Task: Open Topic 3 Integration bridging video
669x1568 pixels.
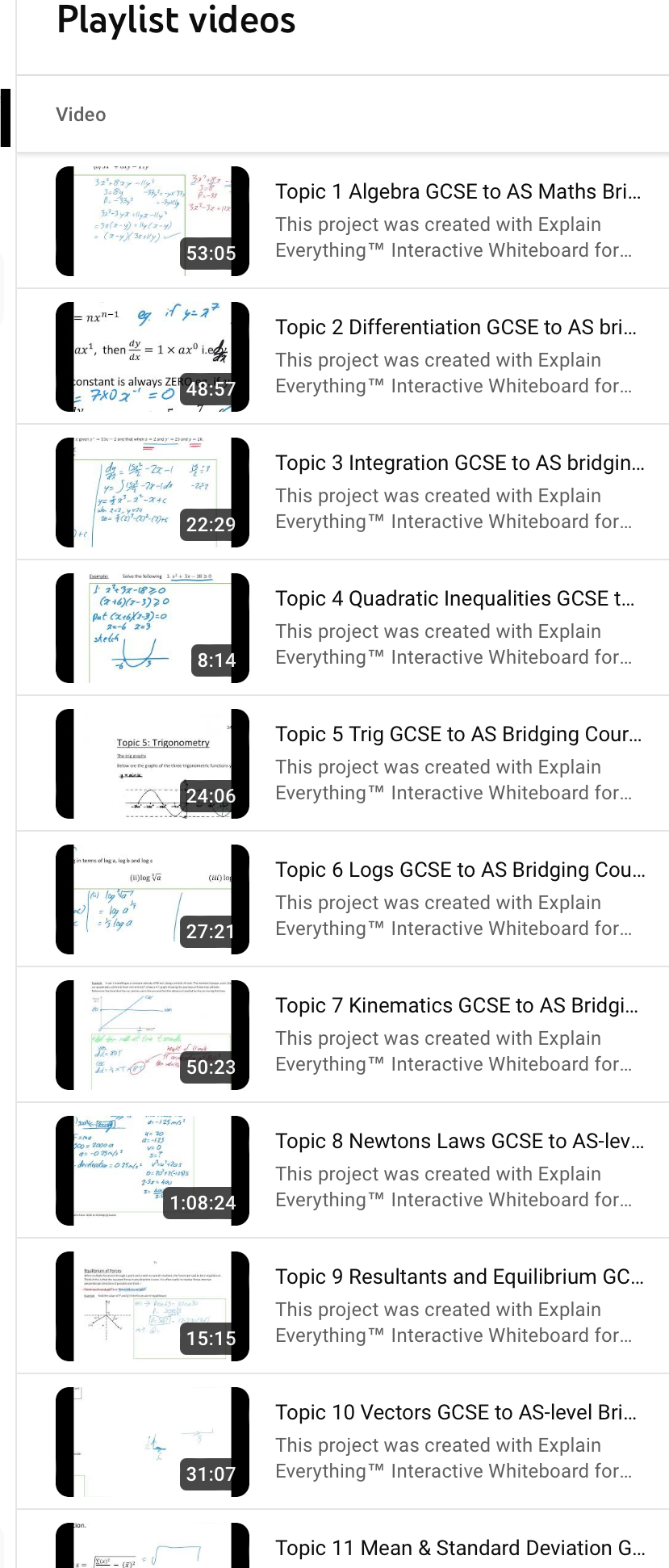Action: pyautogui.click(x=459, y=463)
